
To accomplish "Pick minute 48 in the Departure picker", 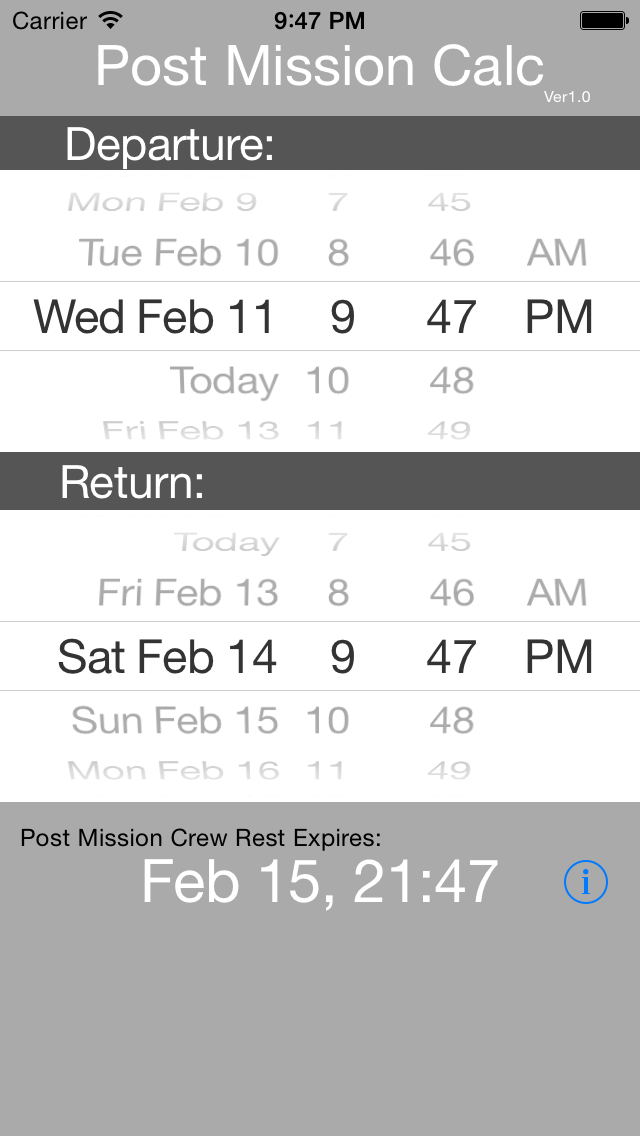I will point(451,381).
